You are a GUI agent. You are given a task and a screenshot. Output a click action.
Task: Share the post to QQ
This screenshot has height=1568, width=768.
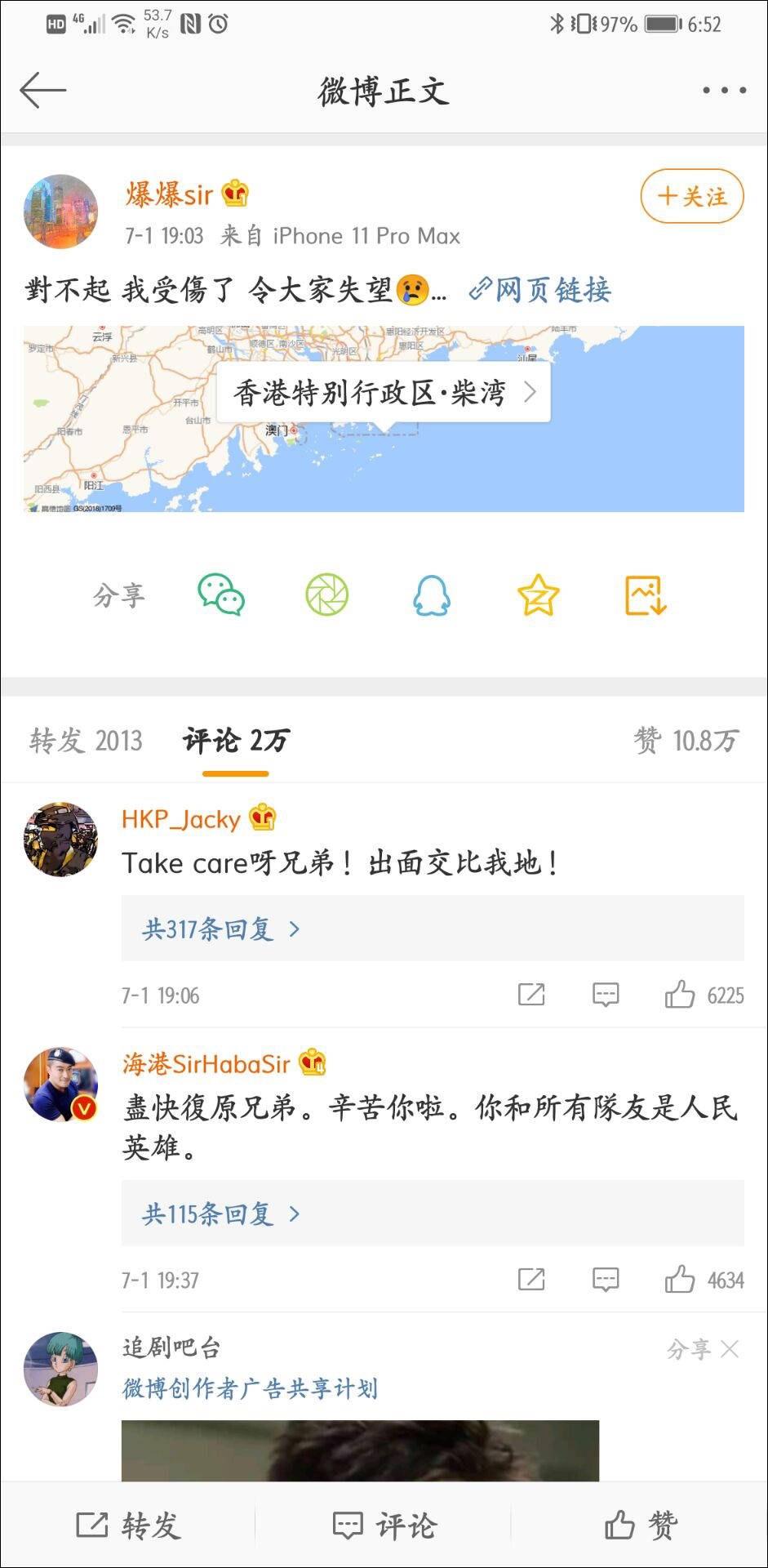click(x=433, y=595)
